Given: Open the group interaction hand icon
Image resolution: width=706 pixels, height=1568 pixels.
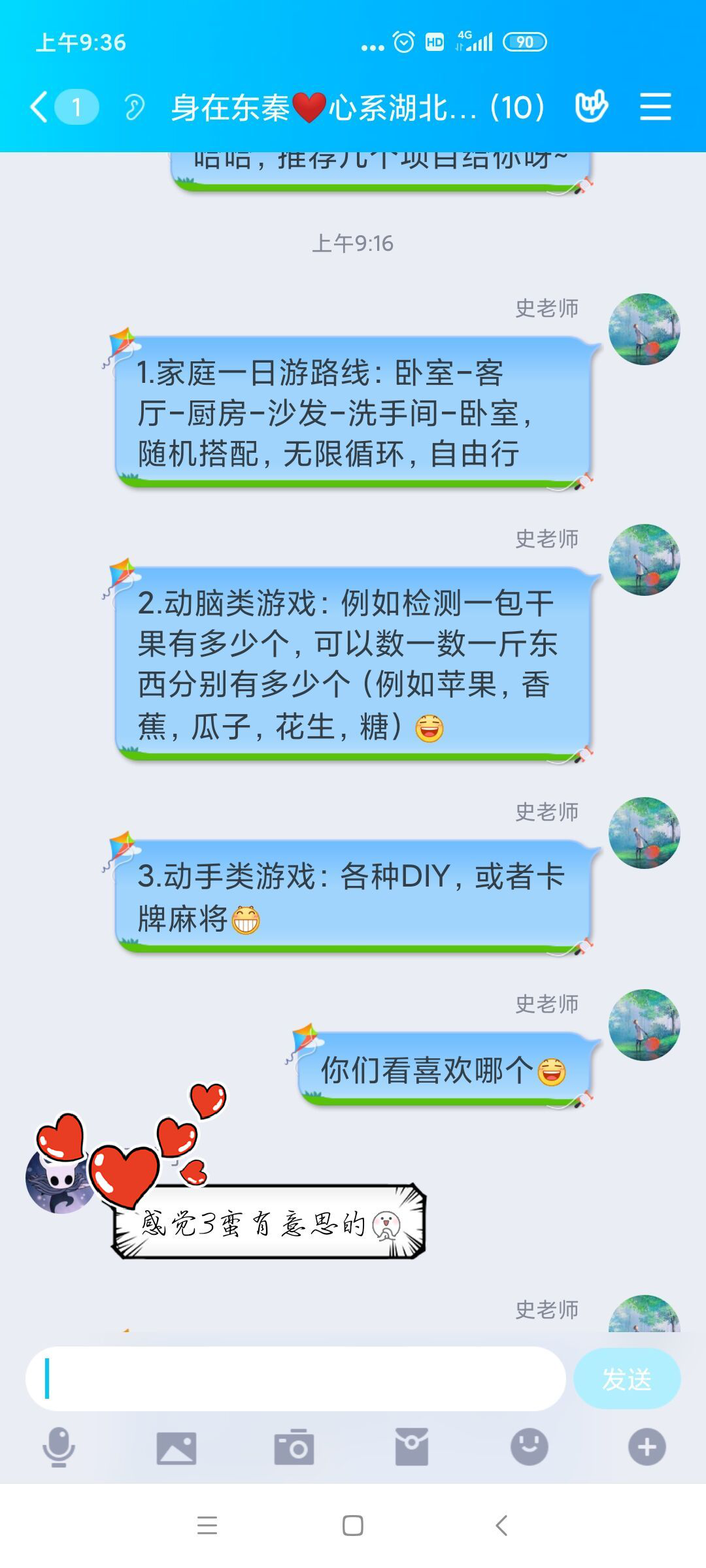Looking at the screenshot, I should point(591,106).
